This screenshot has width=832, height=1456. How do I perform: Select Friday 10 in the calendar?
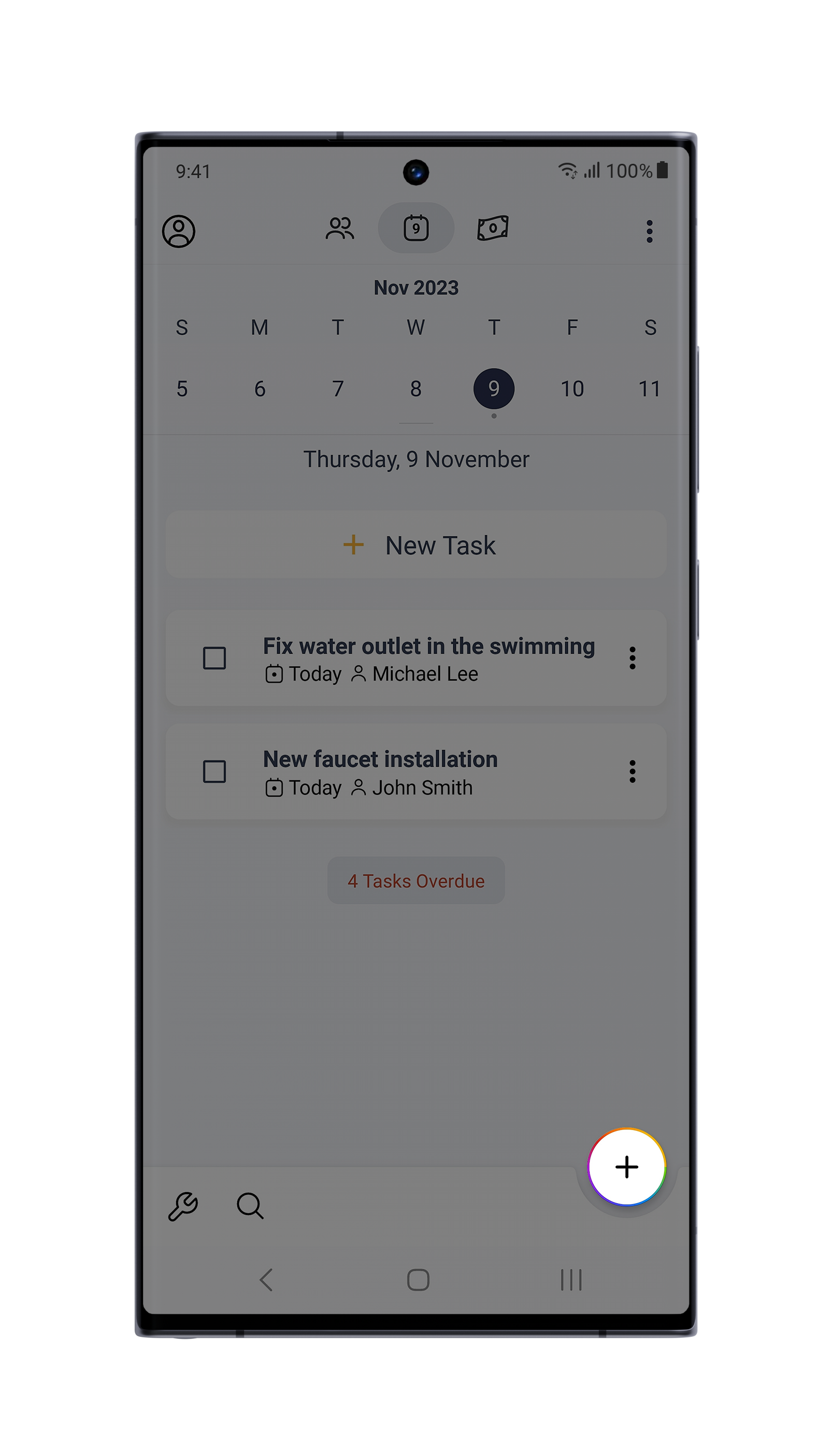[571, 389]
